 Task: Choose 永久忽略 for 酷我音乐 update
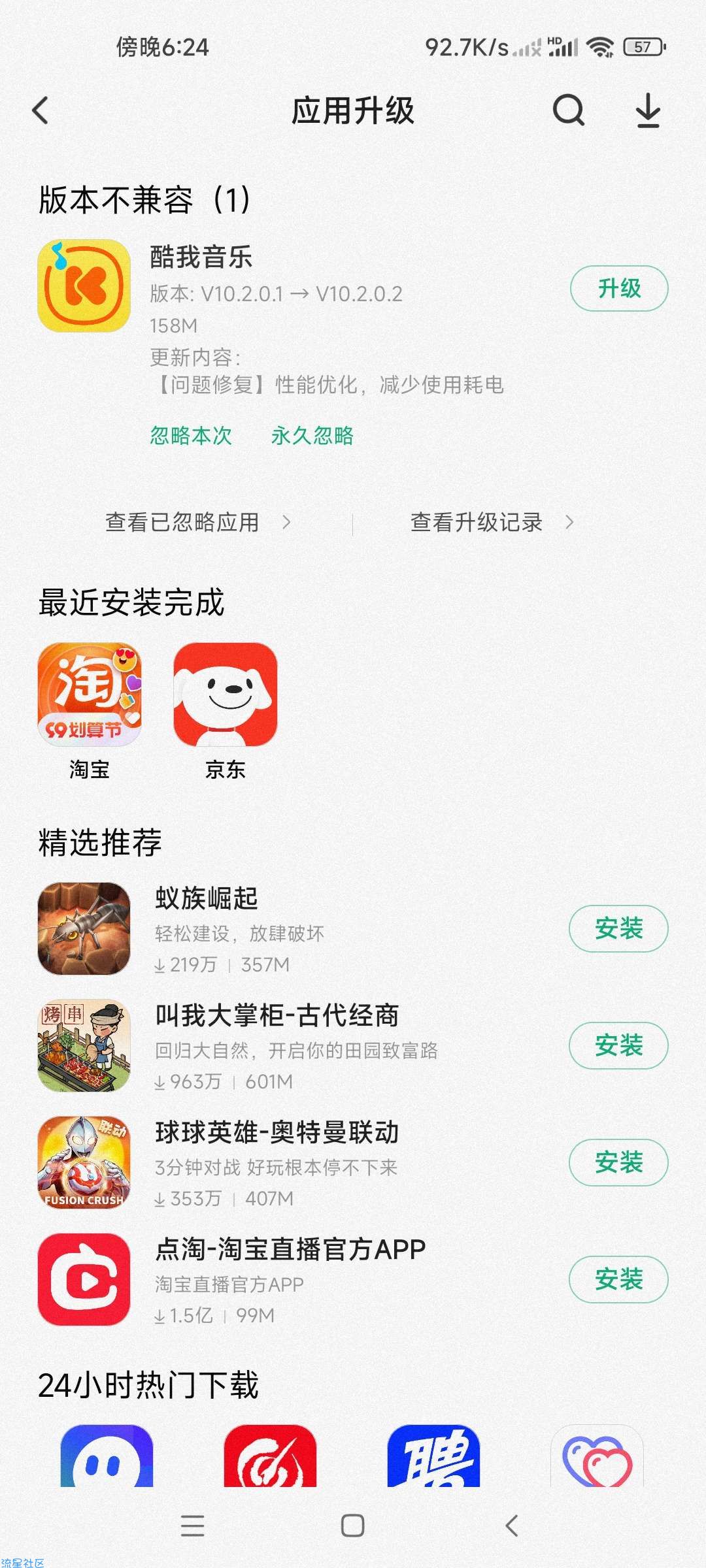click(312, 435)
